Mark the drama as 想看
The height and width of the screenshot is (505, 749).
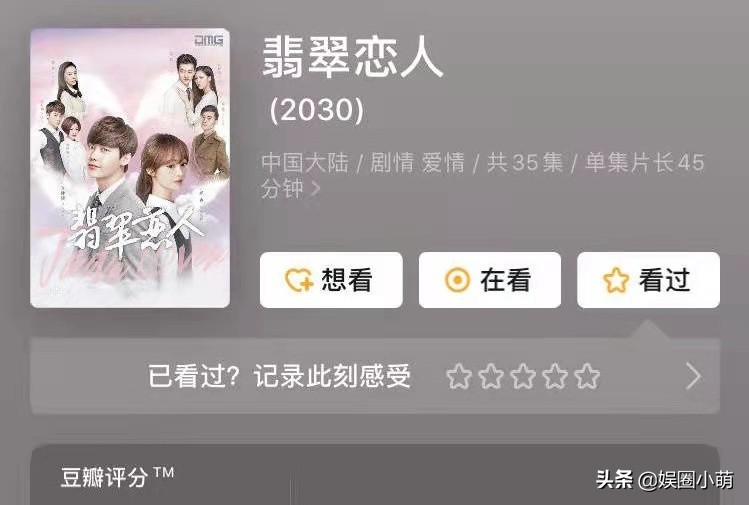(x=331, y=280)
